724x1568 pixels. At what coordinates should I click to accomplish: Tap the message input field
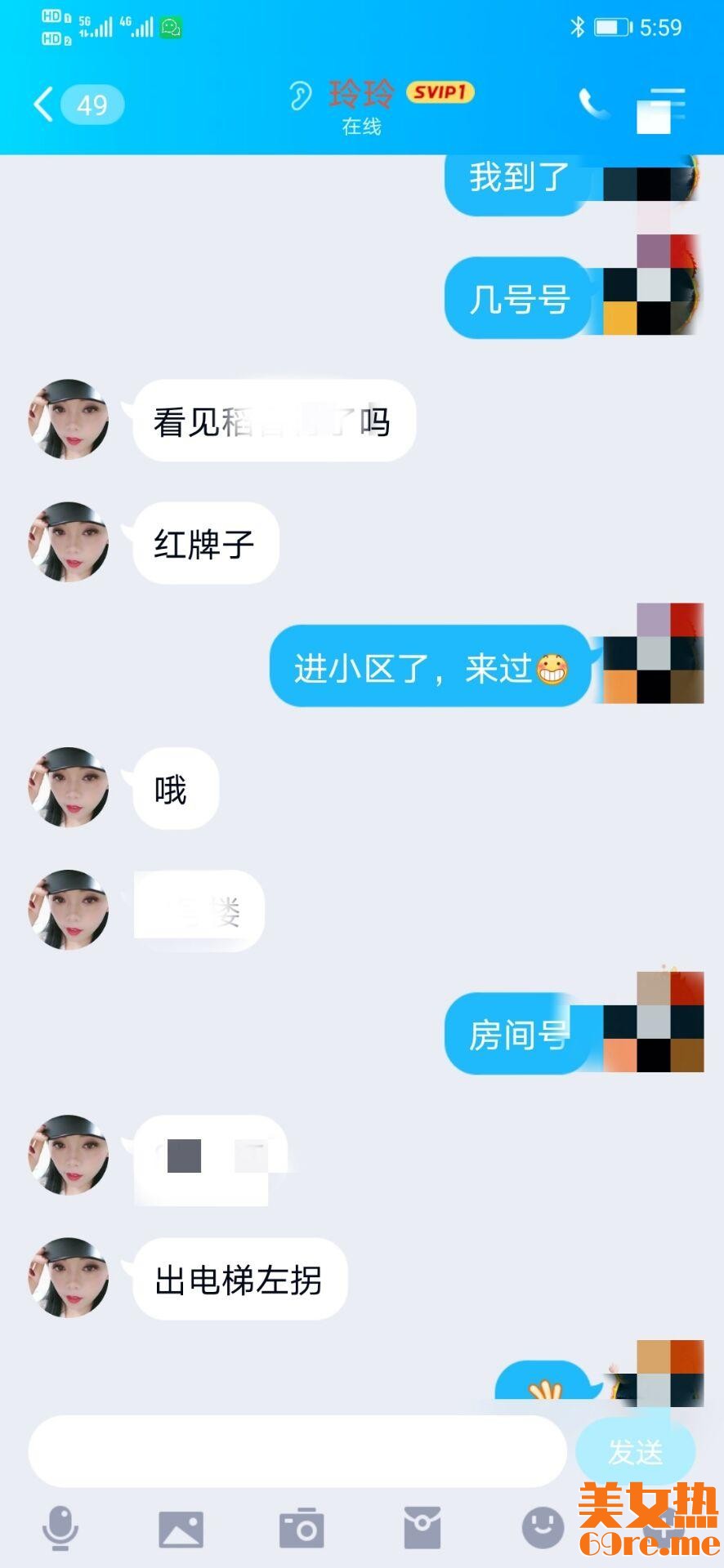[297, 1451]
